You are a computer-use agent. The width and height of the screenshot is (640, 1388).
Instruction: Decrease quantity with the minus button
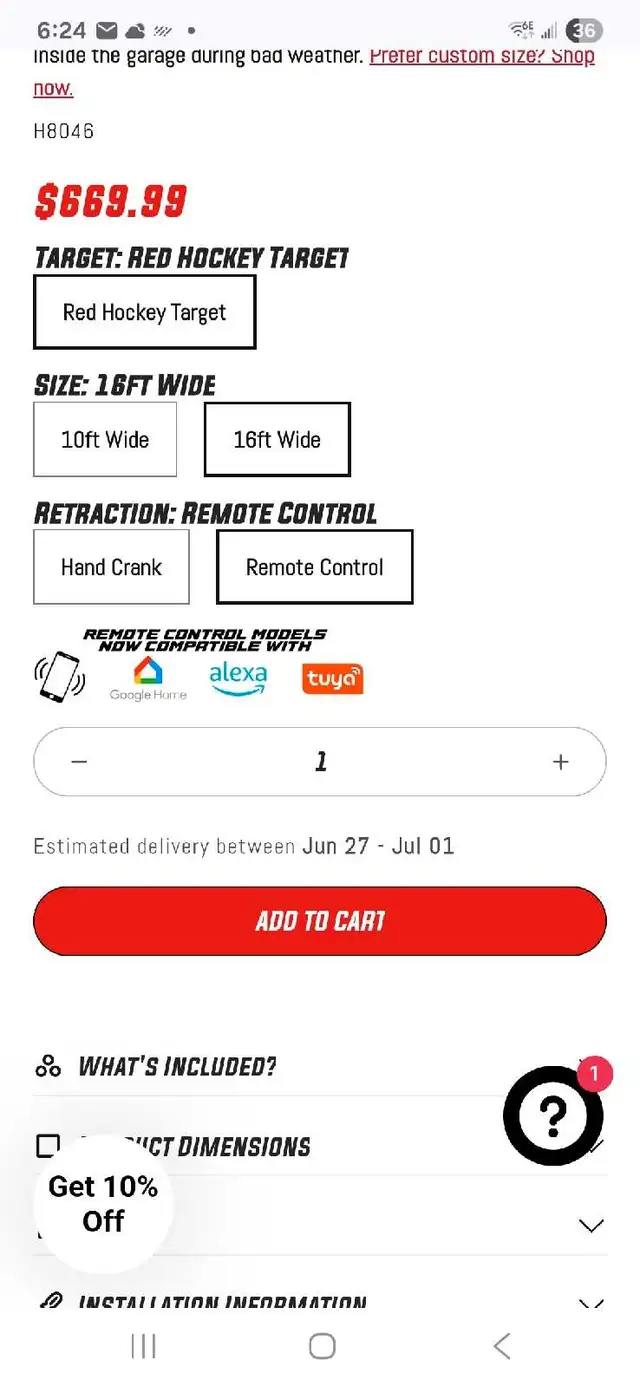(80, 762)
